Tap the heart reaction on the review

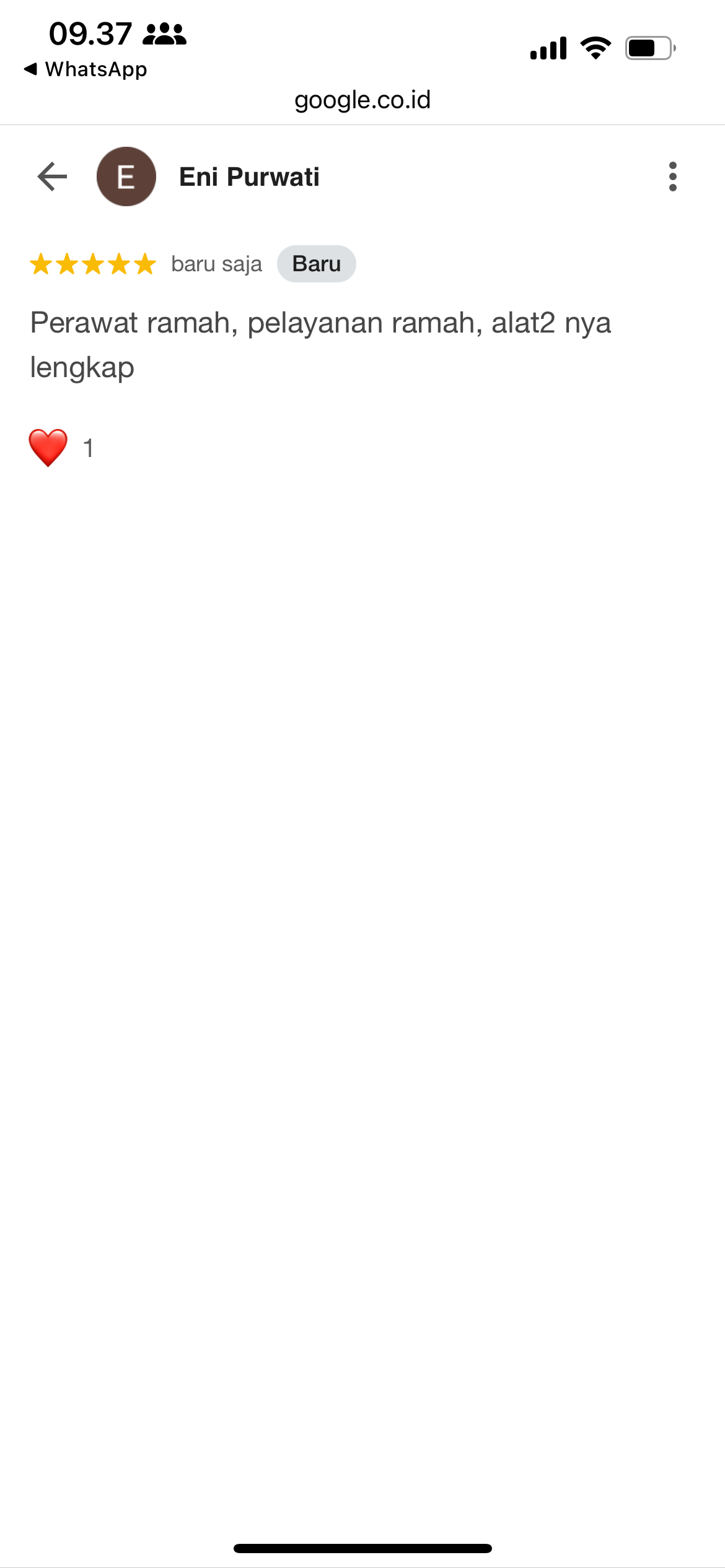click(48, 447)
